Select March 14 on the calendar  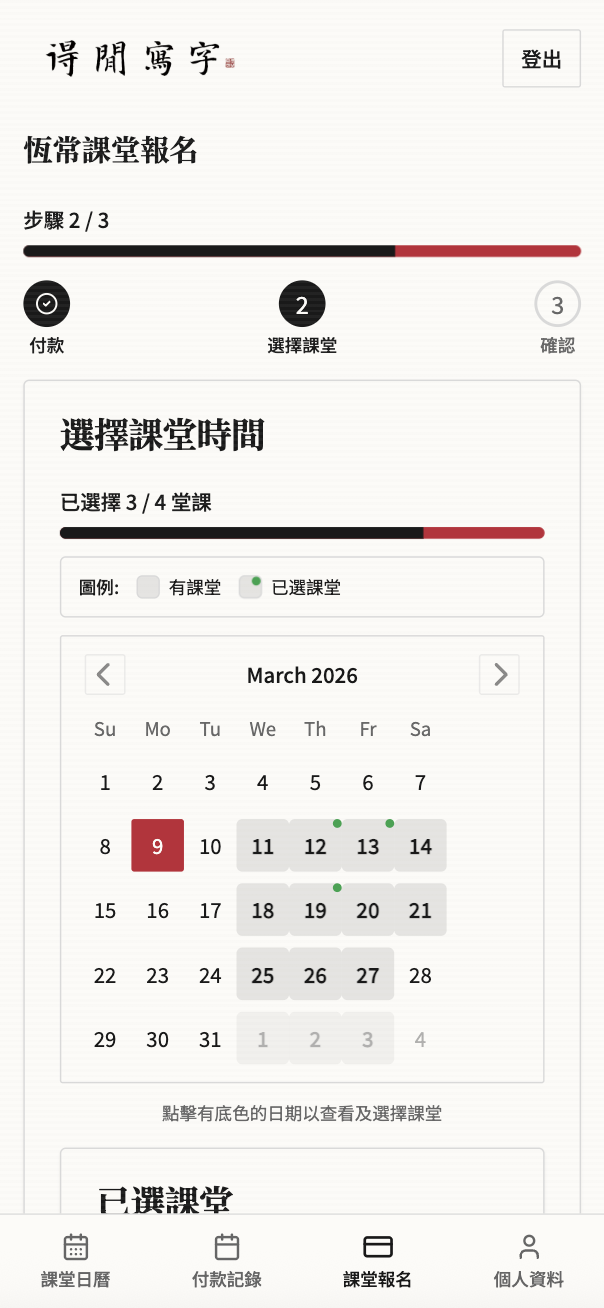420,847
